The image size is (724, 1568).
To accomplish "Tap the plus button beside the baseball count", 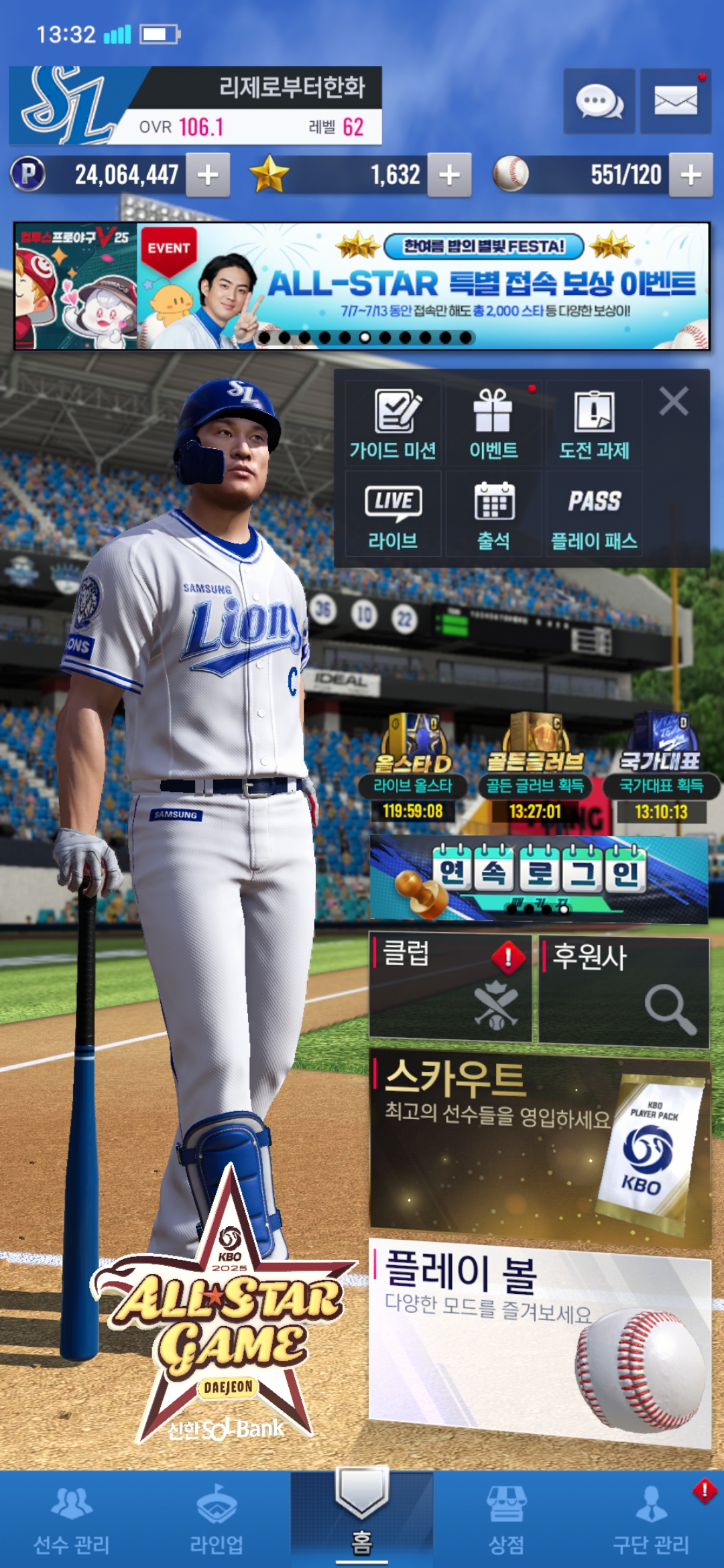I will point(690,175).
